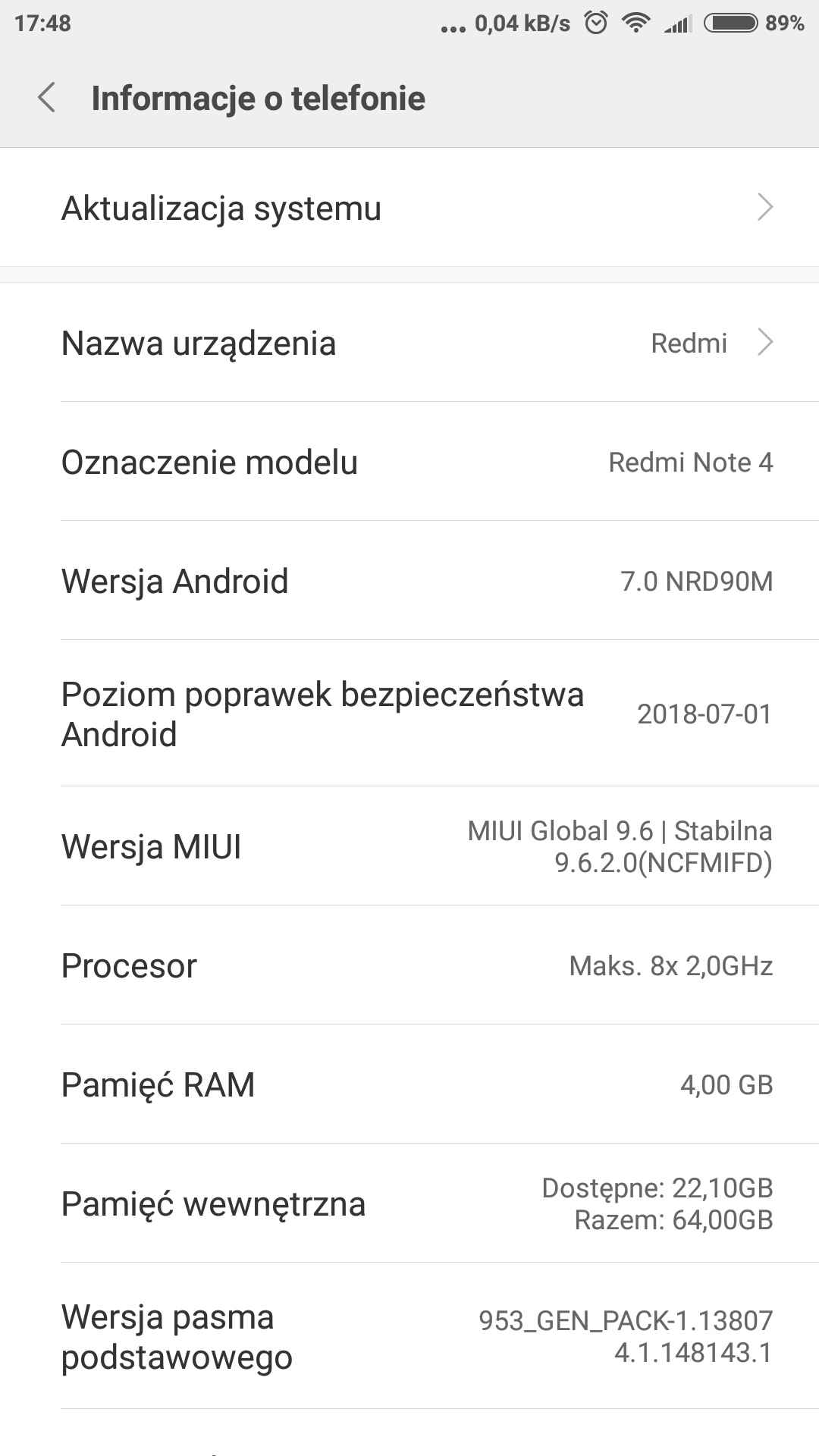The width and height of the screenshot is (819, 1456).
Task: Tap the Pamięć RAM row
Action: click(409, 1084)
